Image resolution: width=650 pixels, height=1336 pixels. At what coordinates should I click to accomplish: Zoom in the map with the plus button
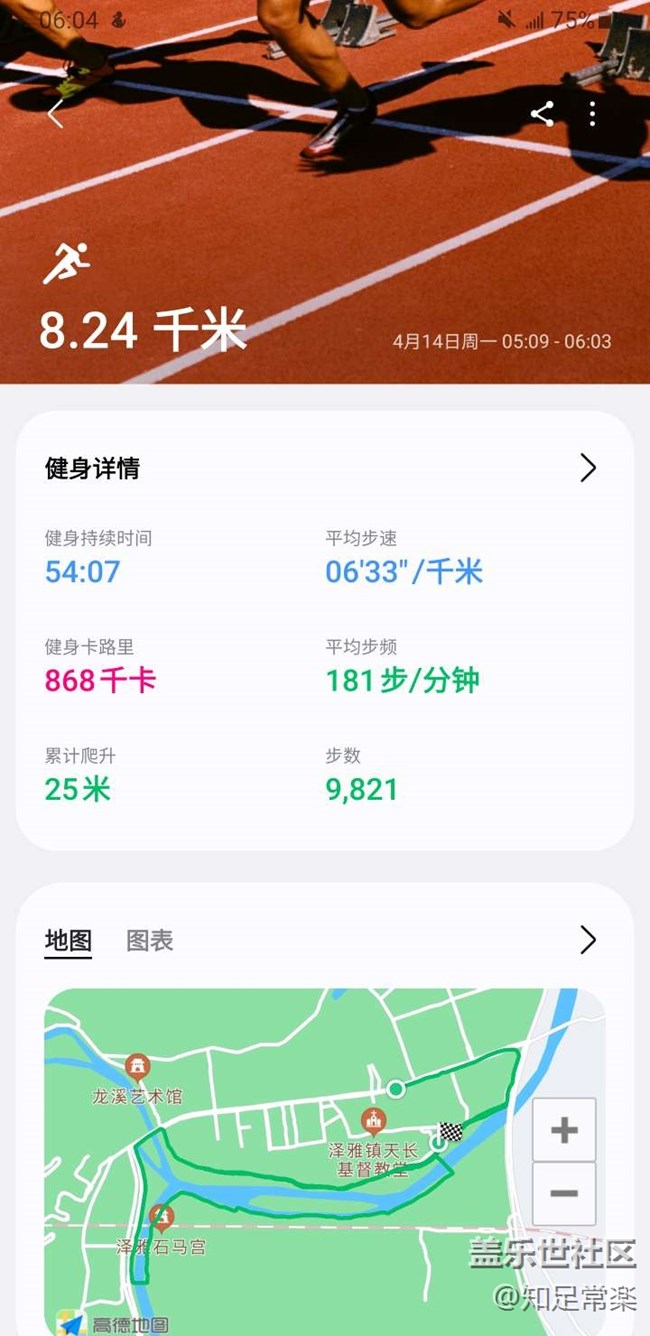pos(564,1130)
